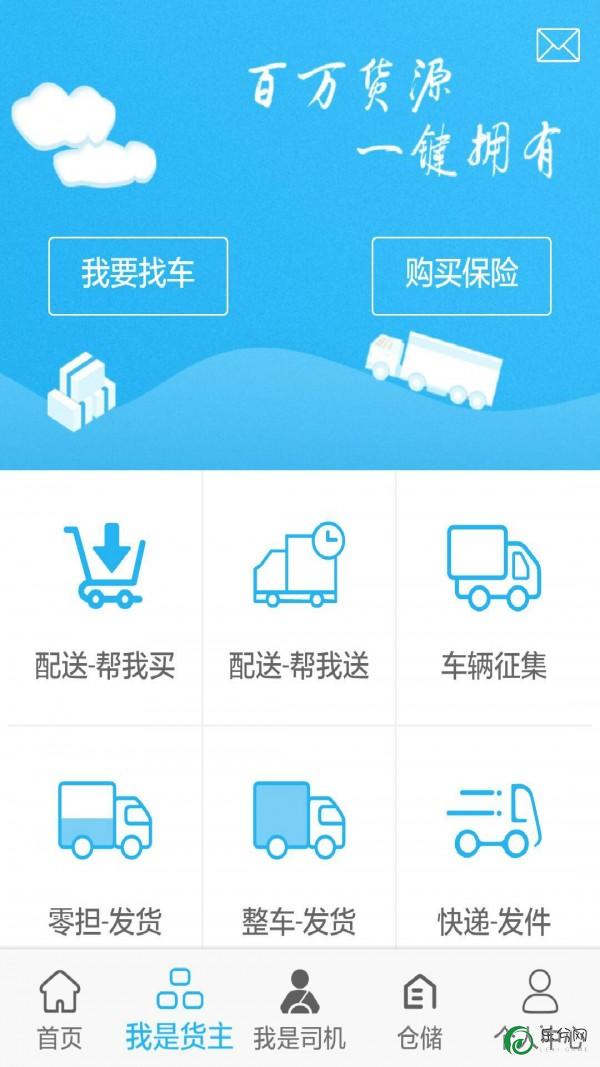Select the 车辆征集 grid item

click(494, 599)
